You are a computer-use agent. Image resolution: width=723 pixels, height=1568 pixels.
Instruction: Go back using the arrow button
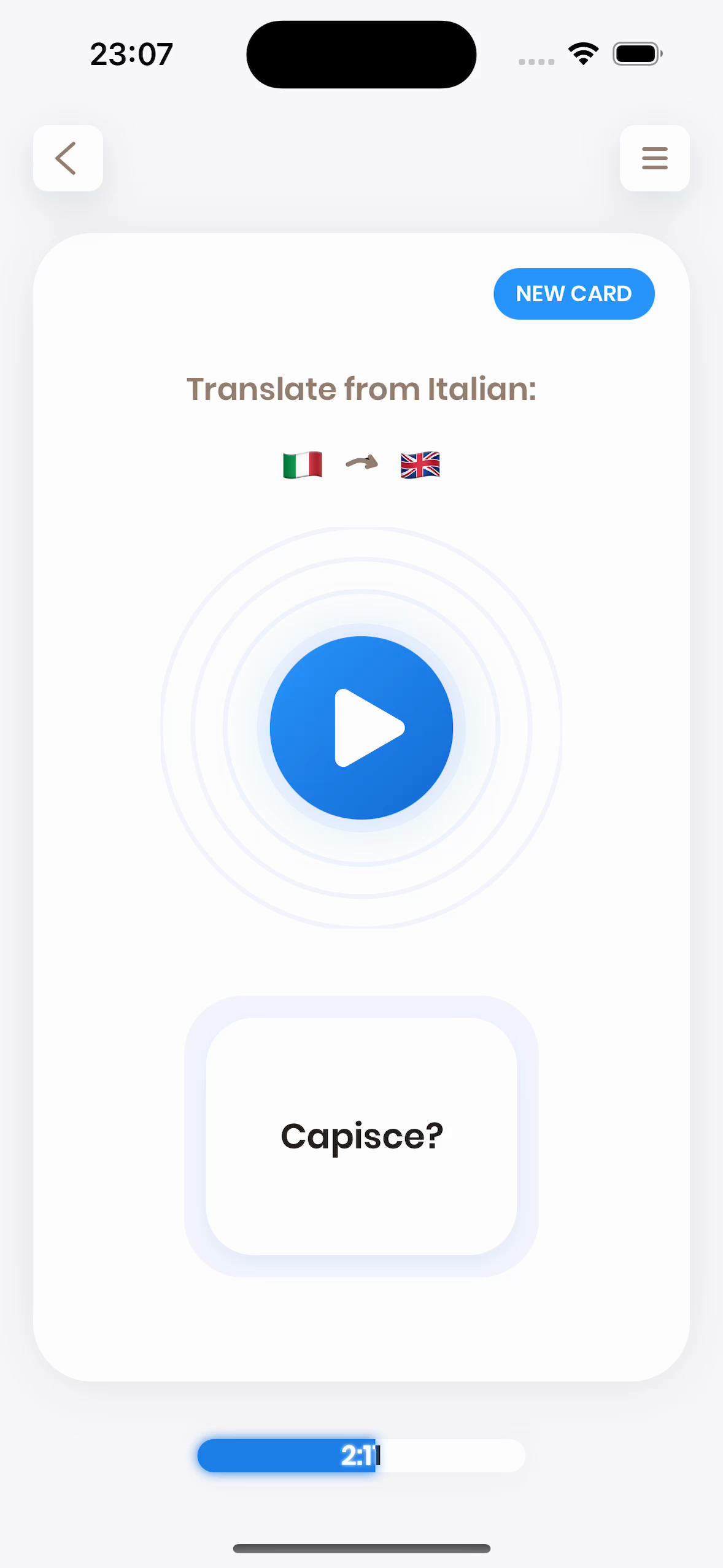pos(68,158)
